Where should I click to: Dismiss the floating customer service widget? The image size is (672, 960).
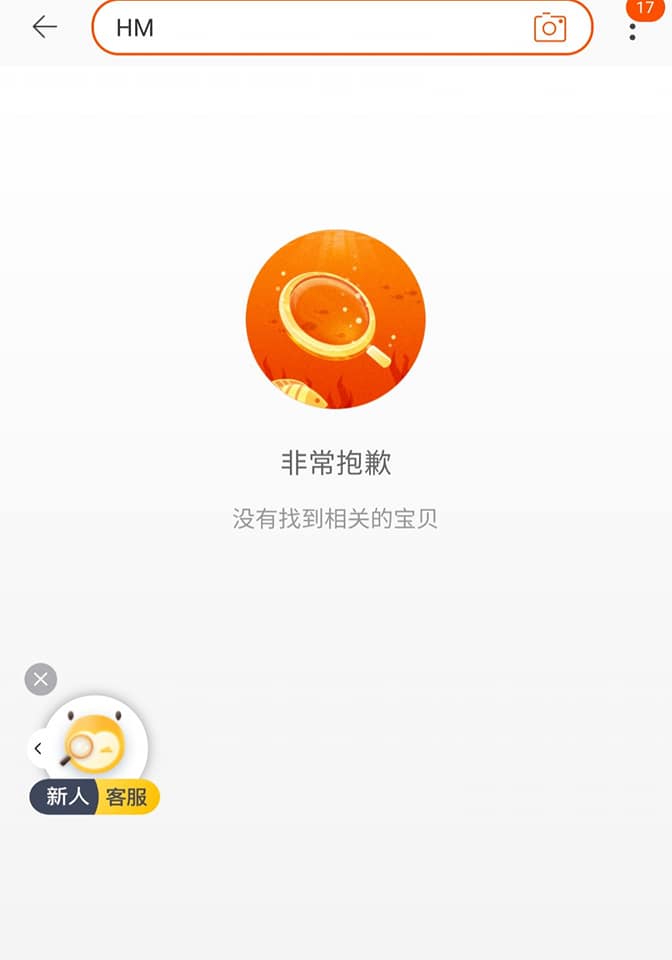click(41, 680)
